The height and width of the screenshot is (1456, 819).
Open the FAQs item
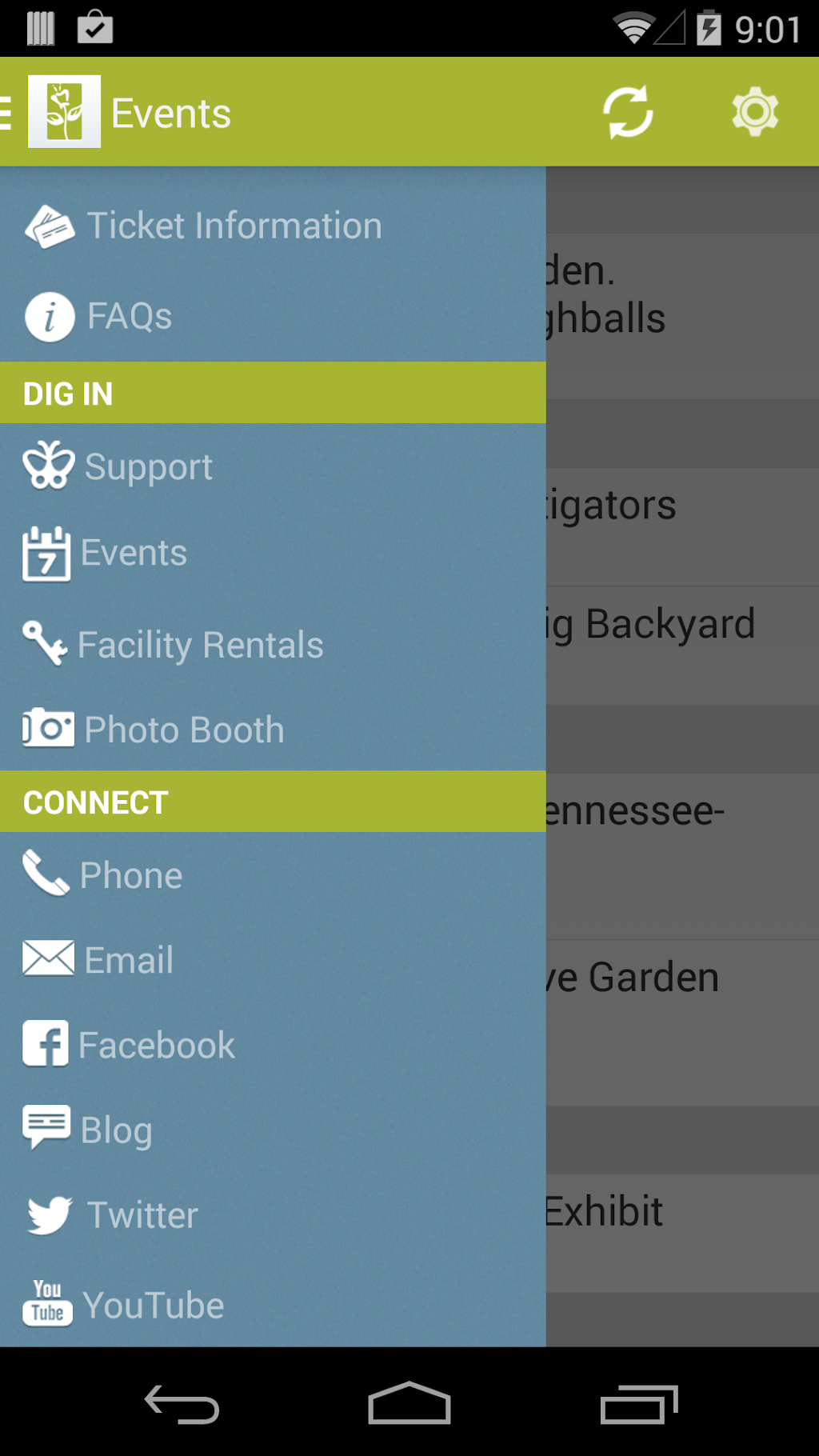[x=273, y=316]
